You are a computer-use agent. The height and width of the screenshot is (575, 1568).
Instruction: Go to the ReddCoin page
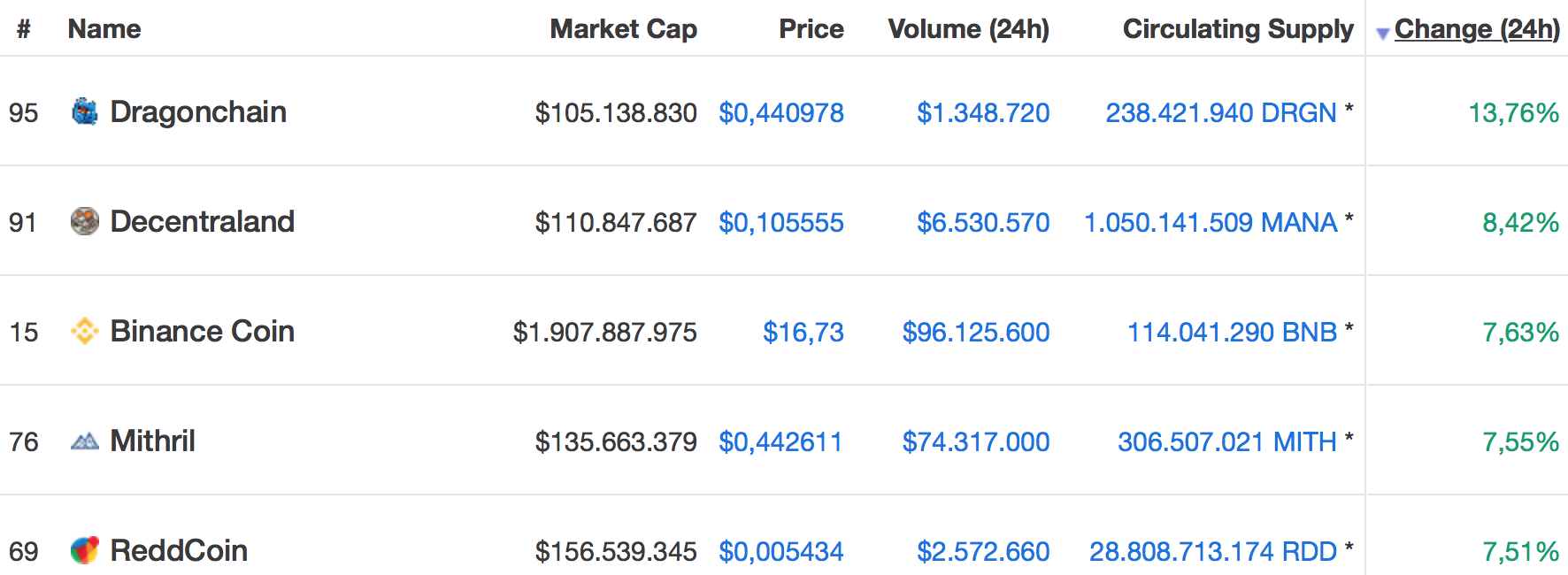click(x=178, y=551)
